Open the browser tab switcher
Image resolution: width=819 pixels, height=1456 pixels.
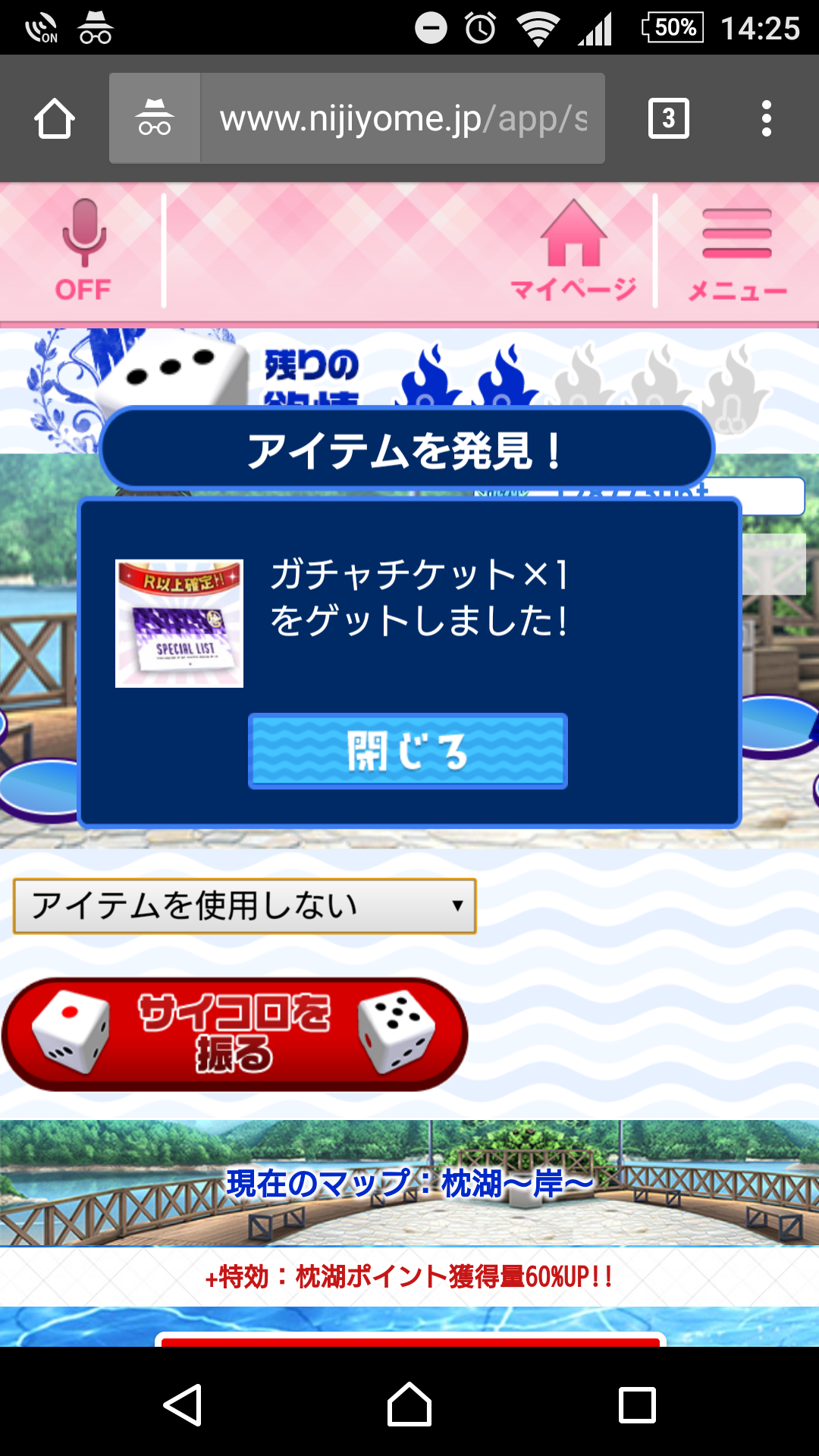(668, 119)
